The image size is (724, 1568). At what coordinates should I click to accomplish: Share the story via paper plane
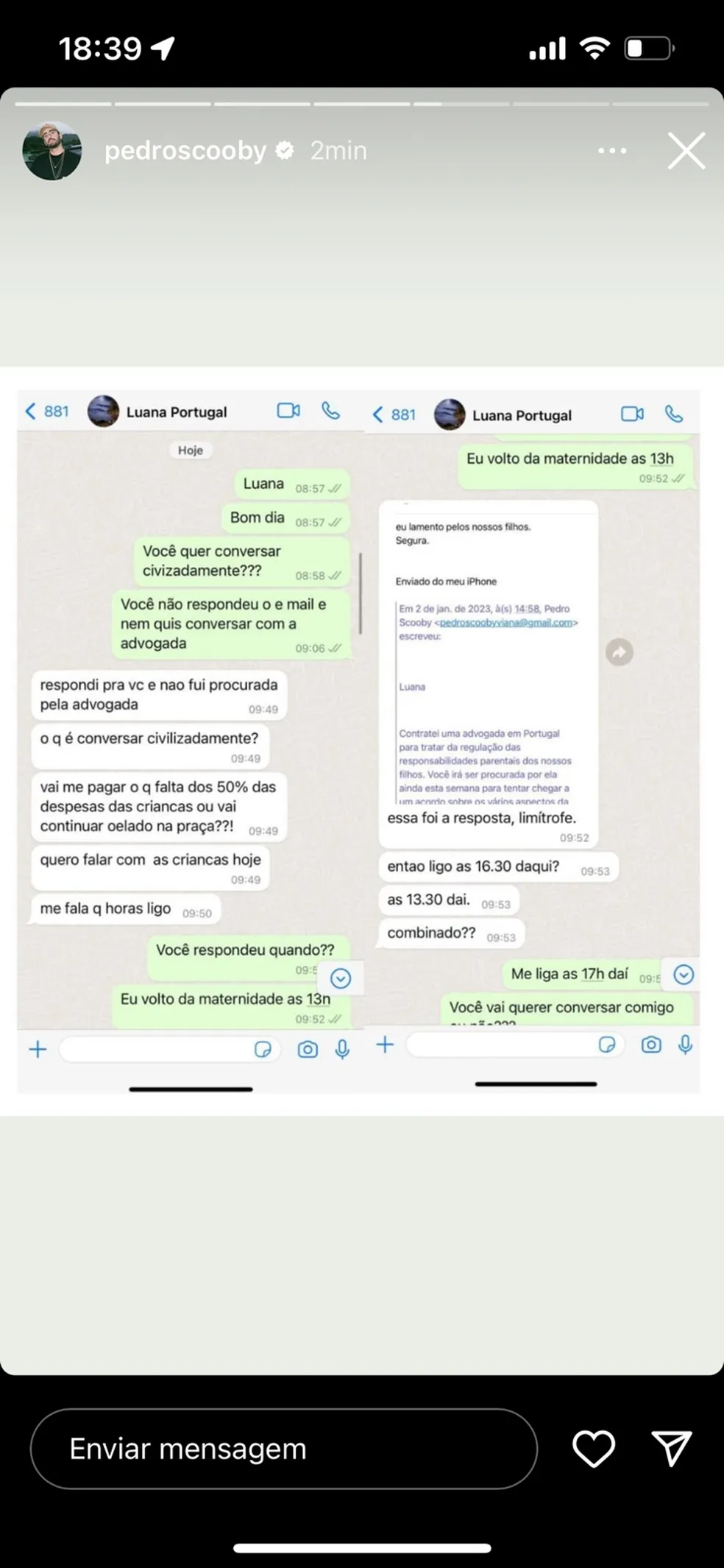point(671,1449)
